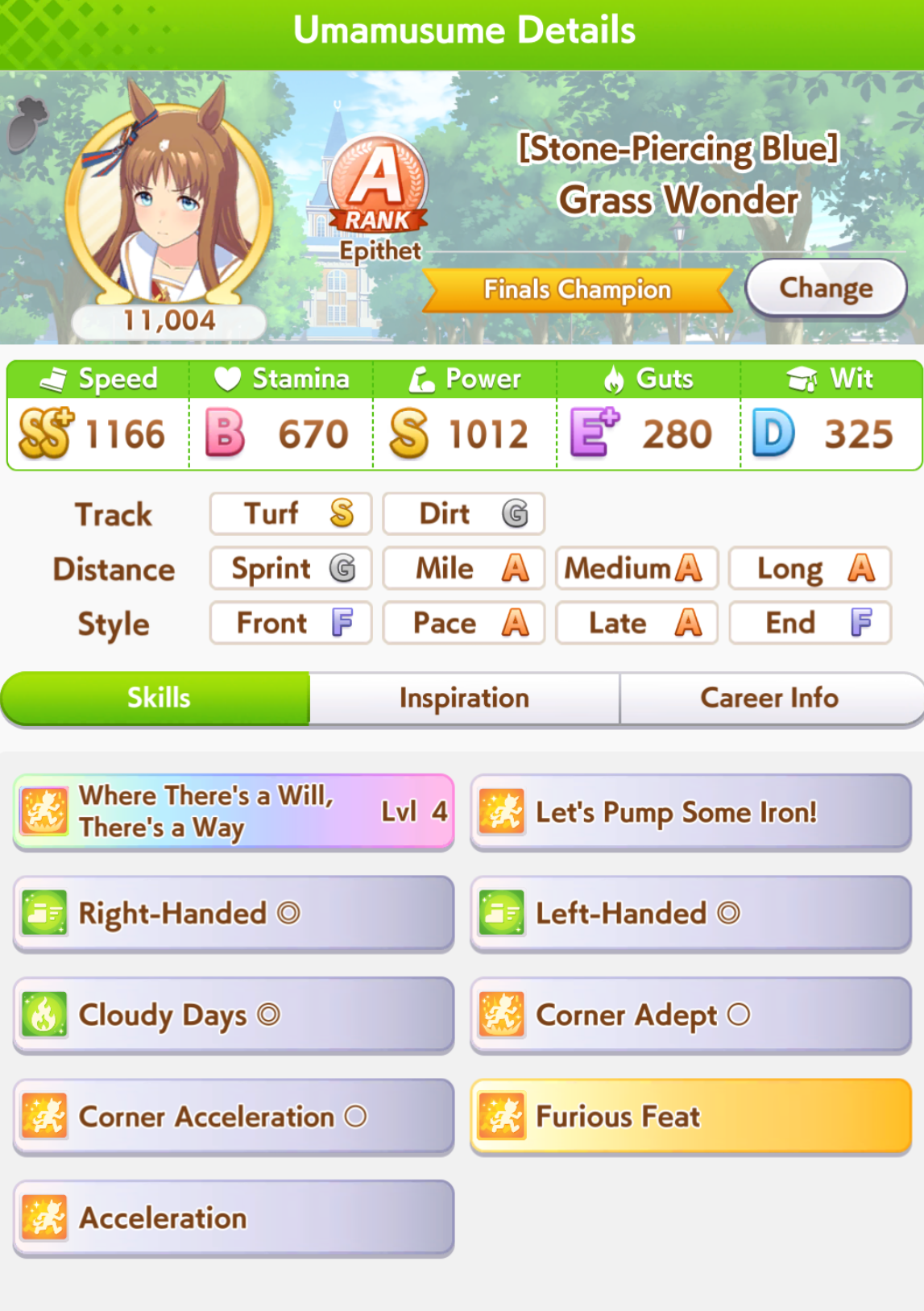Open Let's Pump Some Iron! skill

[x=690, y=811]
